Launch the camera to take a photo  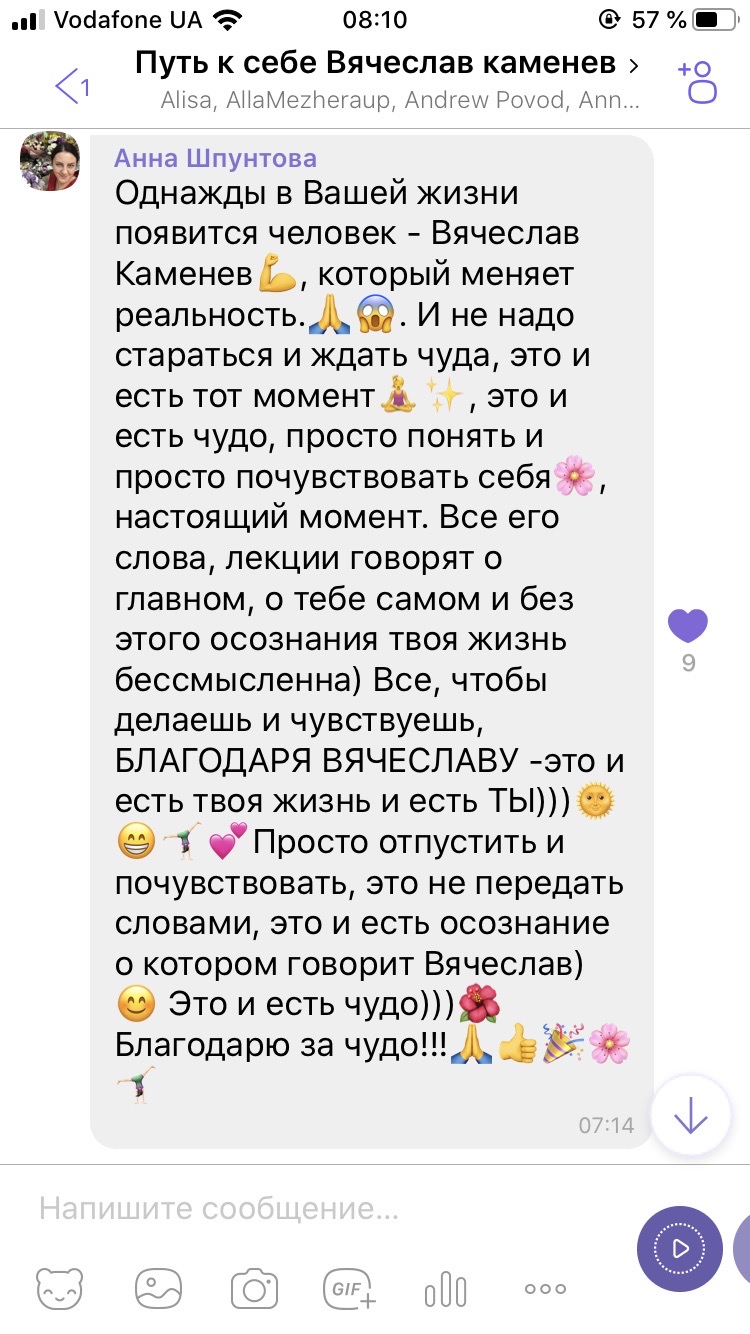254,1289
